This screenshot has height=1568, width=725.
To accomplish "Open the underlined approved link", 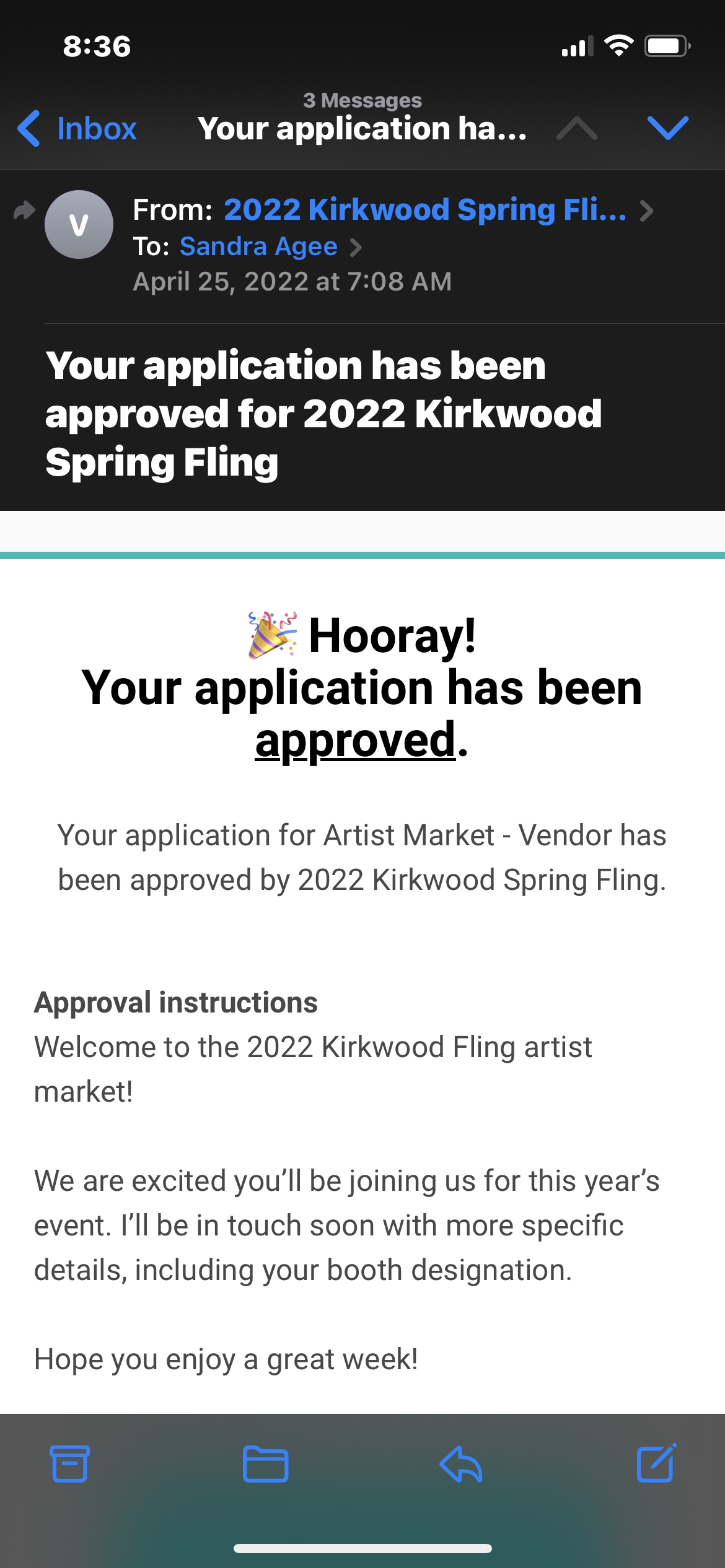I will pyautogui.click(x=356, y=740).
